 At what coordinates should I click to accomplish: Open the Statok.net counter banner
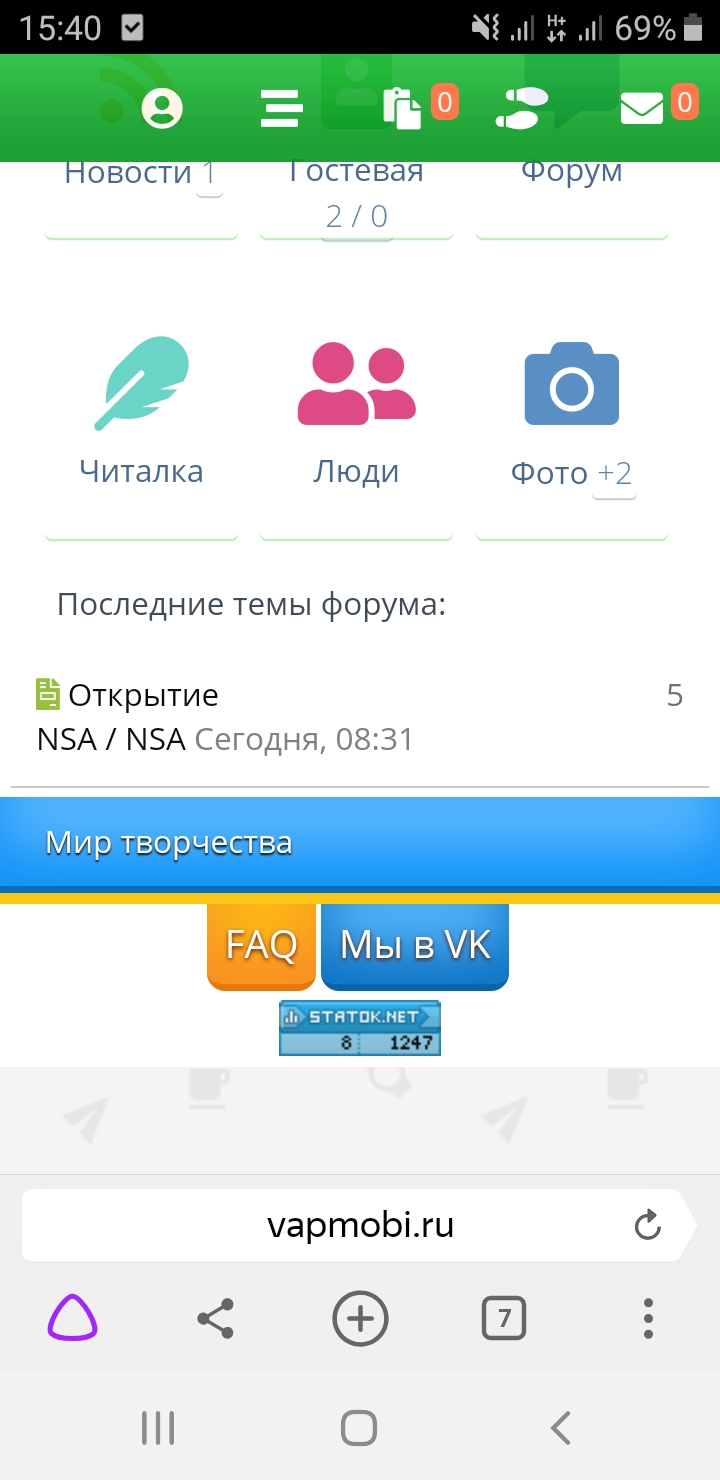360,1028
